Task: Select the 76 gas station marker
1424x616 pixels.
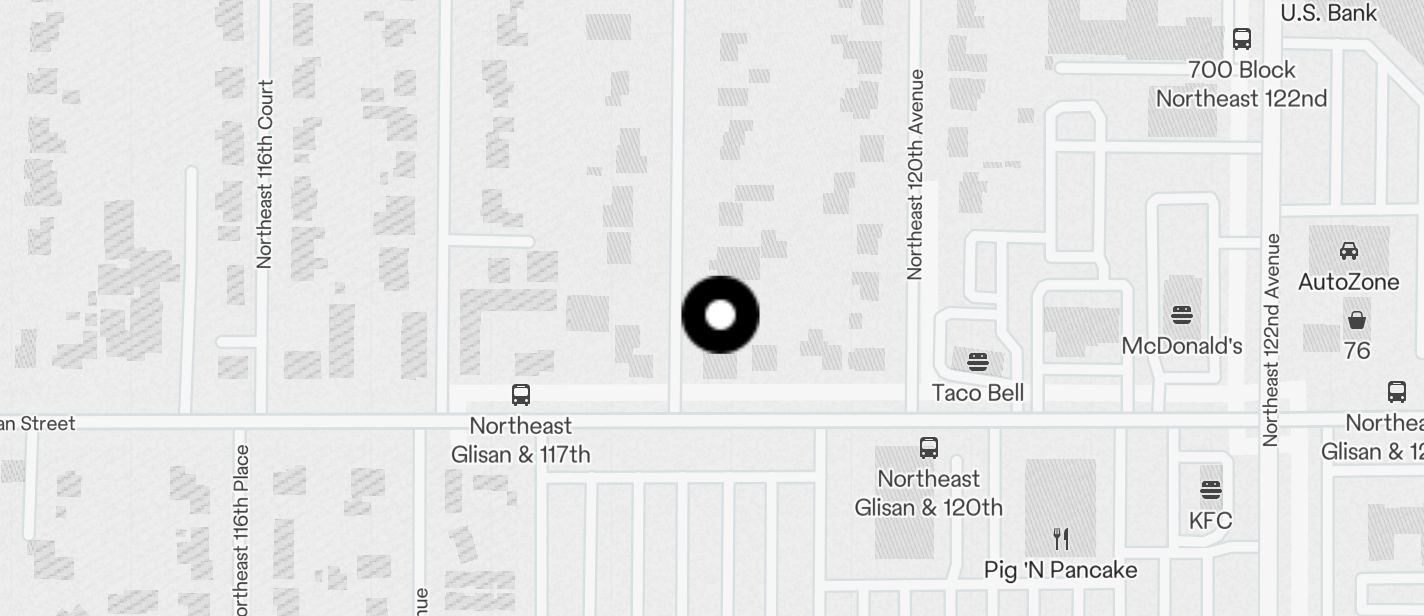Action: click(x=1357, y=320)
